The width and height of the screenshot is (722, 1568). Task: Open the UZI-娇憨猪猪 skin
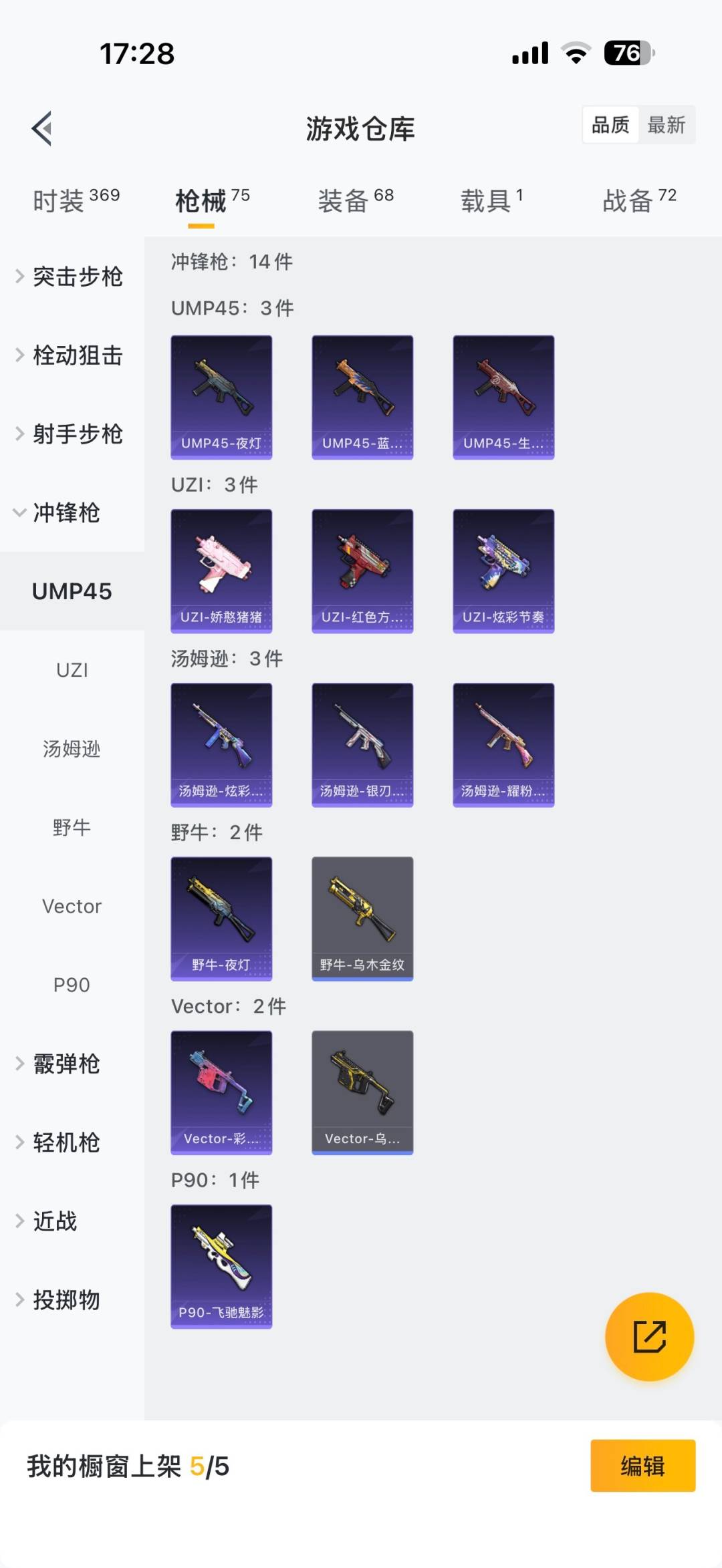click(221, 571)
